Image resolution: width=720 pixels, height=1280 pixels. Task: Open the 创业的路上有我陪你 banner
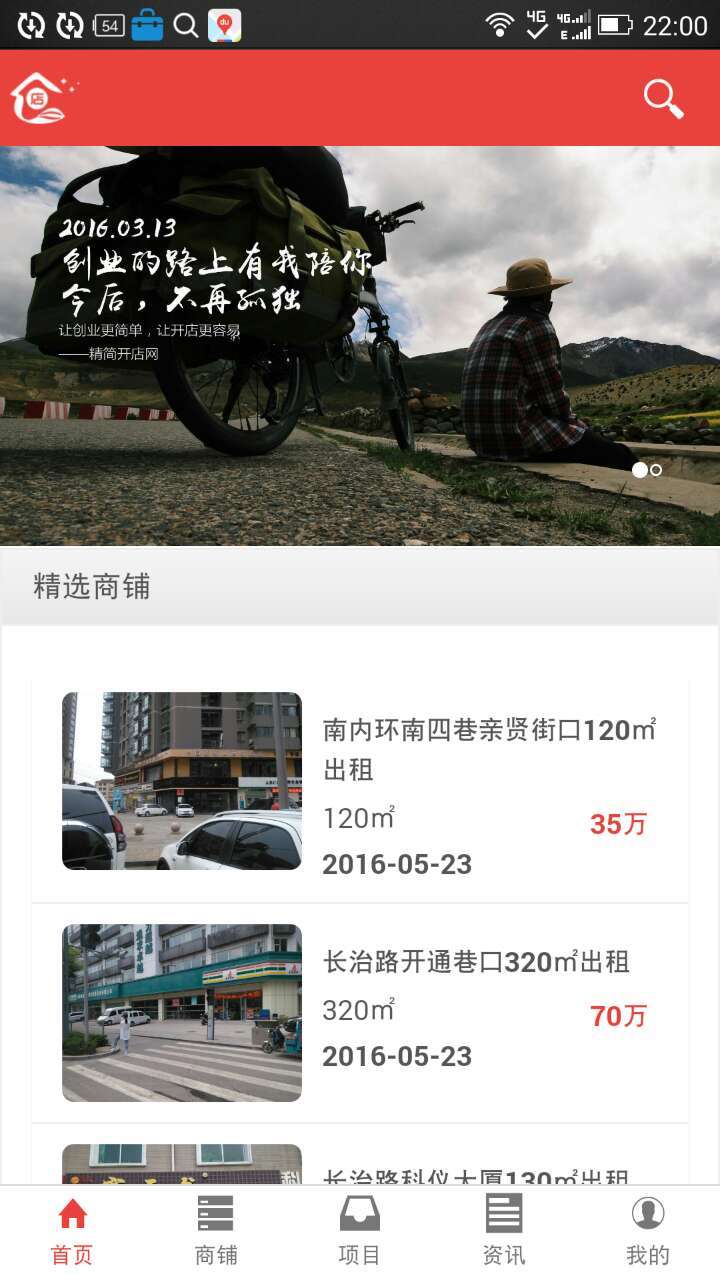pos(360,345)
